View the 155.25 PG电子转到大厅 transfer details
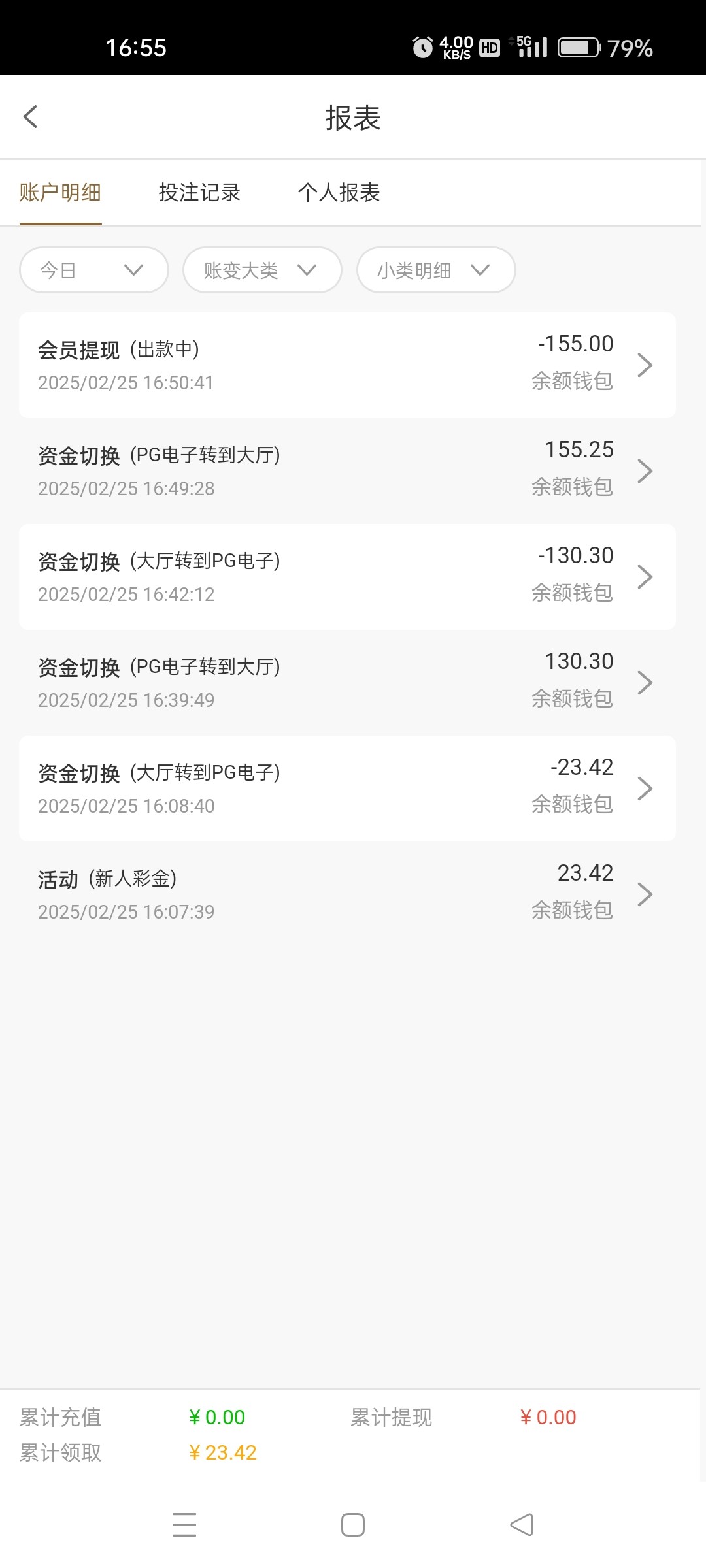The image size is (706, 1568). point(347,471)
